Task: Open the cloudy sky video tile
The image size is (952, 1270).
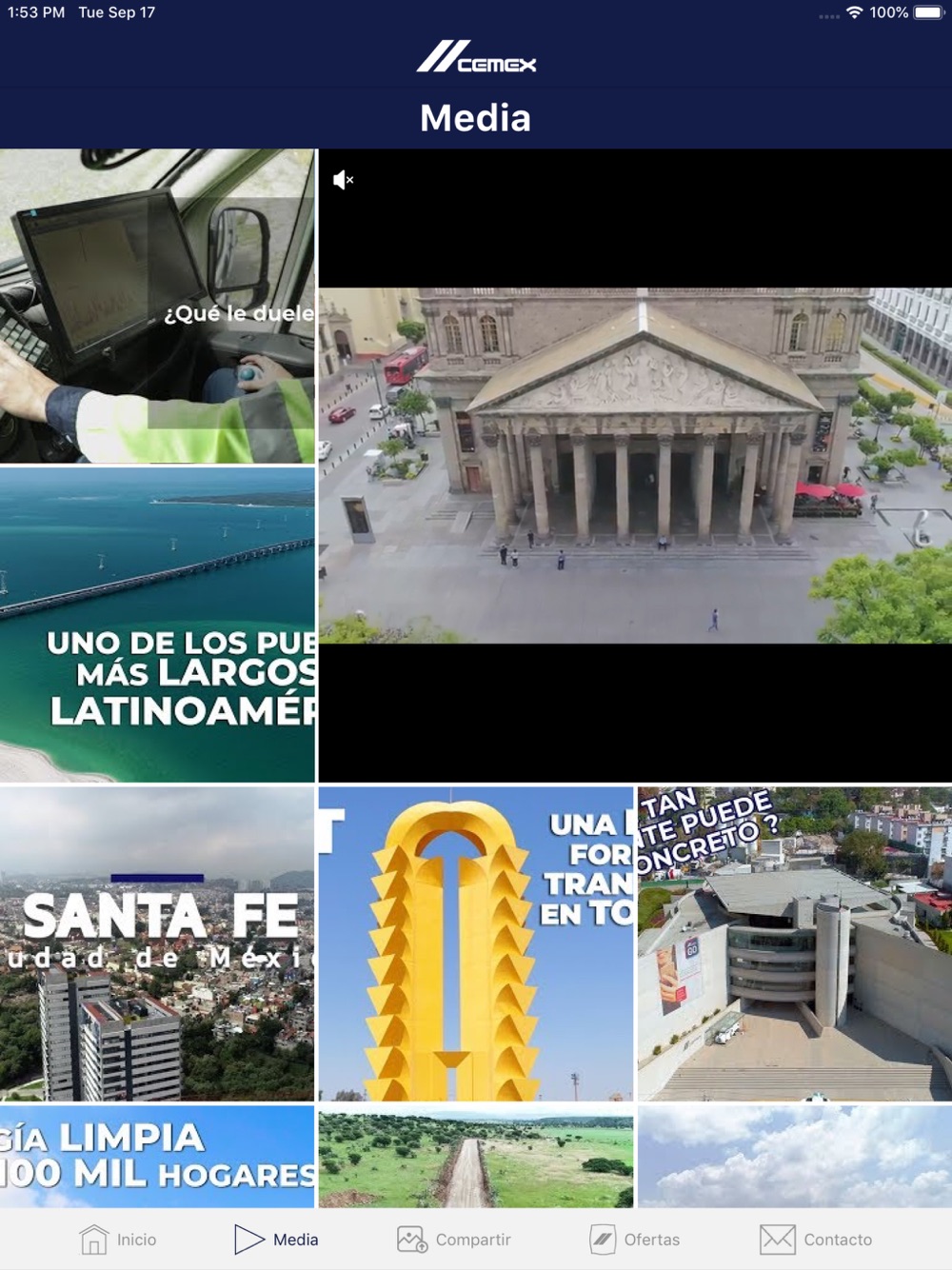Action: (794, 1156)
